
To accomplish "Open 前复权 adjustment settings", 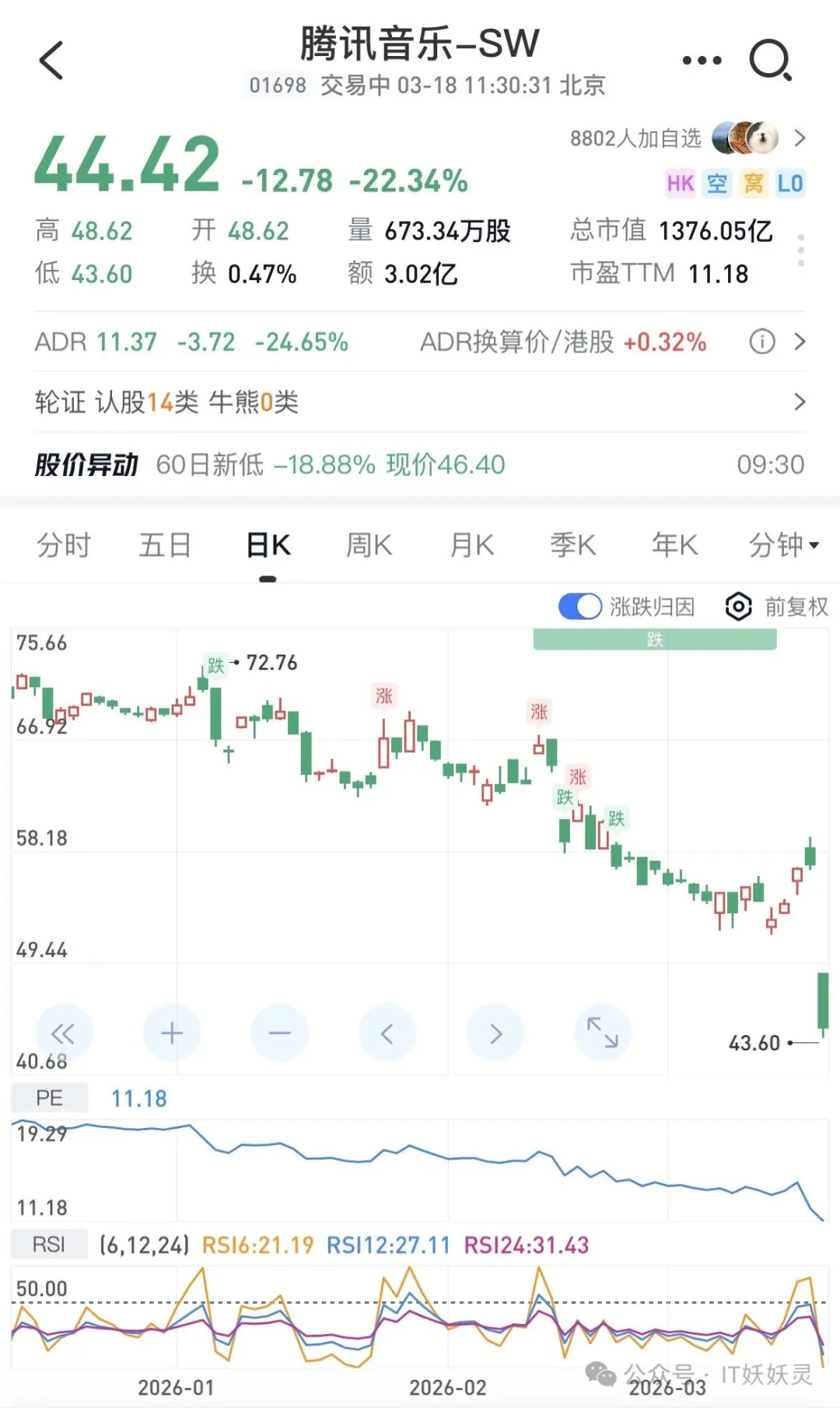I will click(777, 607).
